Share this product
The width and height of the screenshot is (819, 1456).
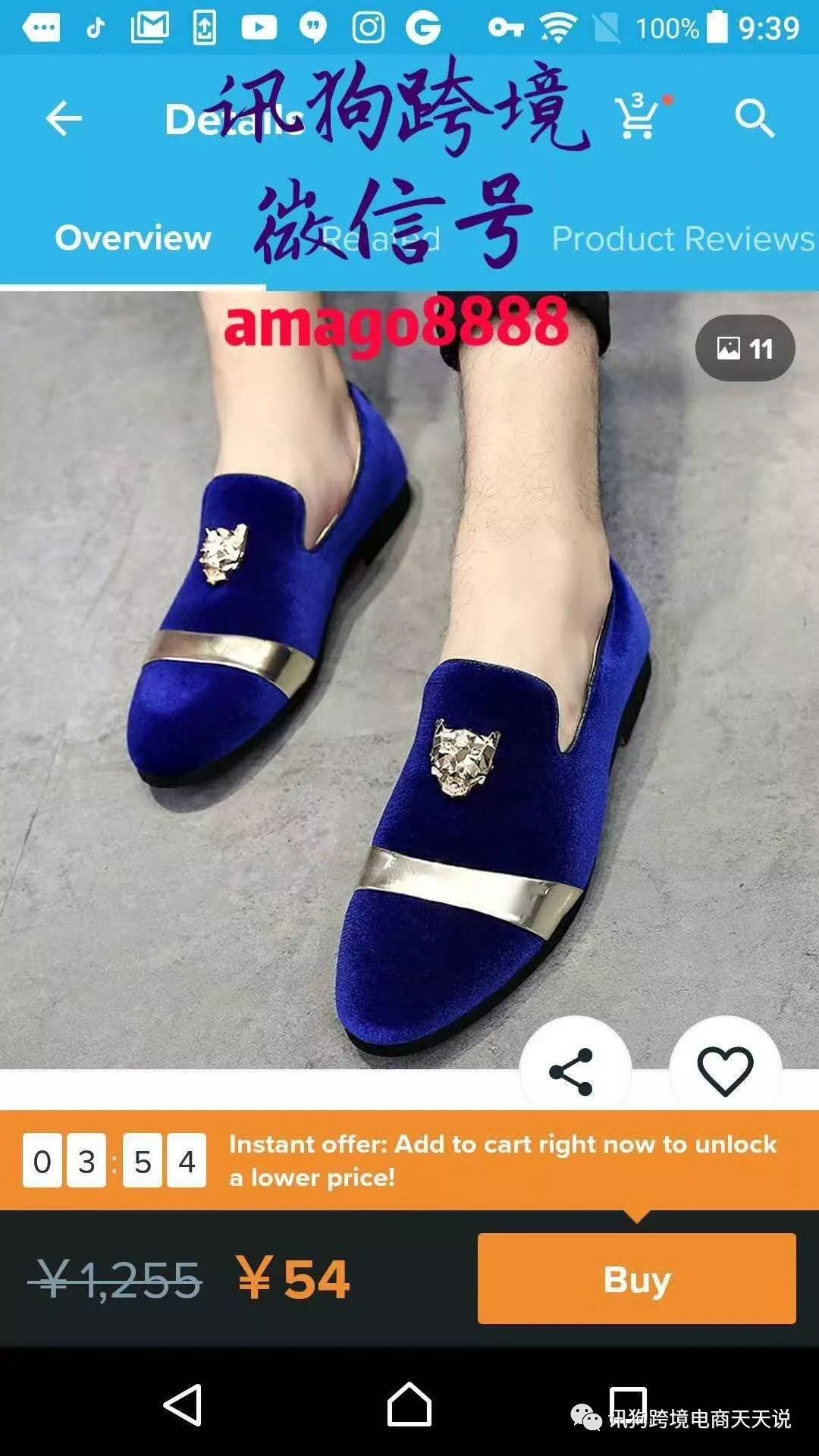[x=573, y=1072]
